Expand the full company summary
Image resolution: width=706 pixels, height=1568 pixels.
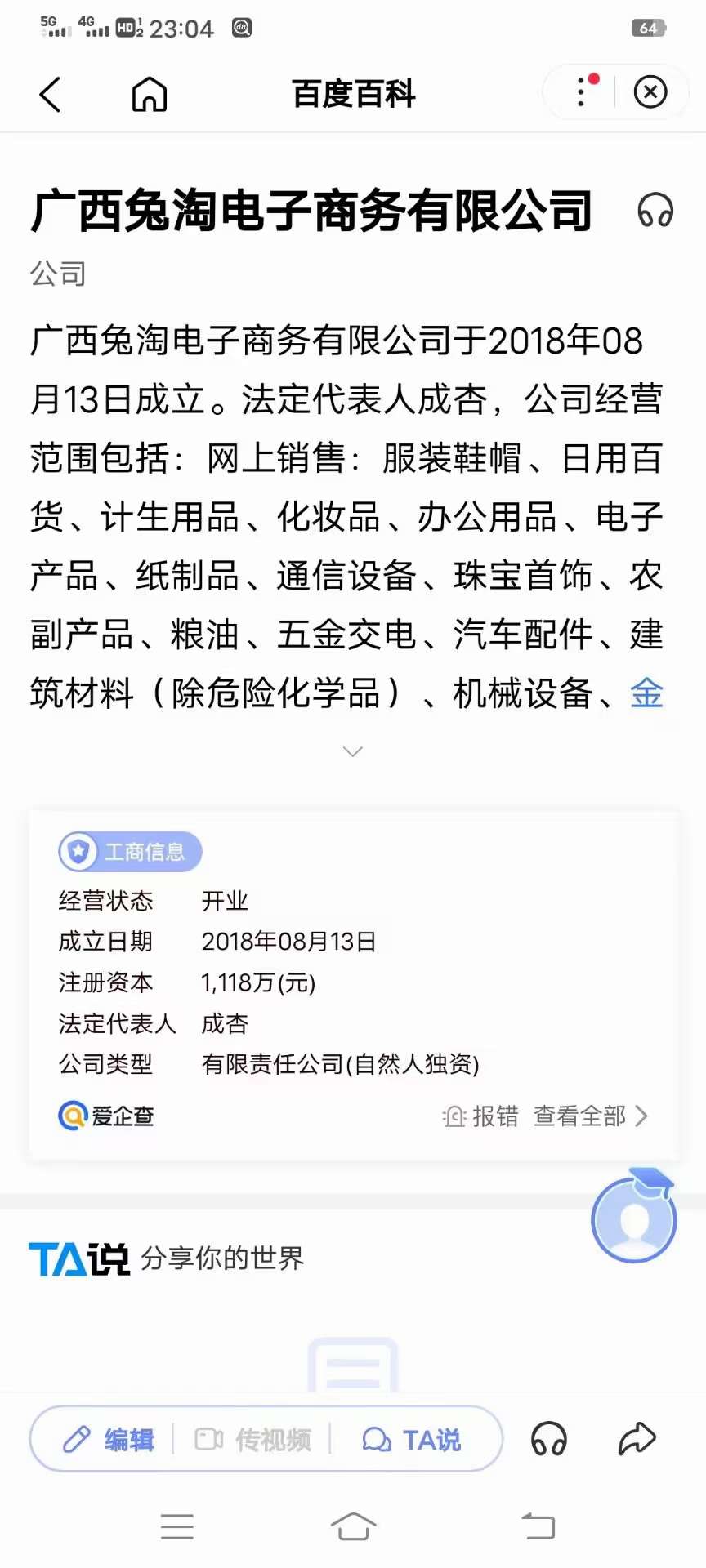[353, 751]
